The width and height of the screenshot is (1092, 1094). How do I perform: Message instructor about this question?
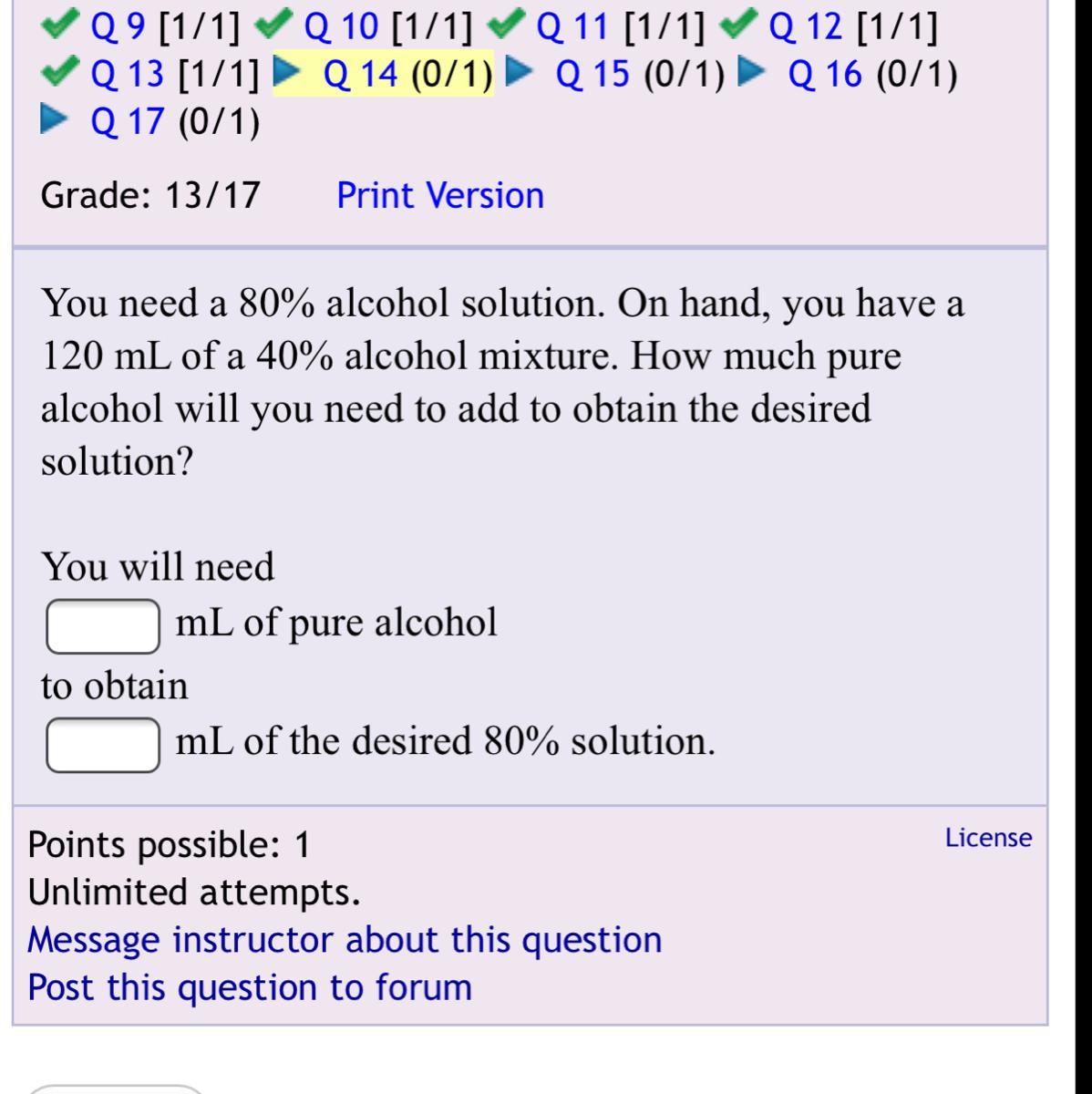(345, 939)
